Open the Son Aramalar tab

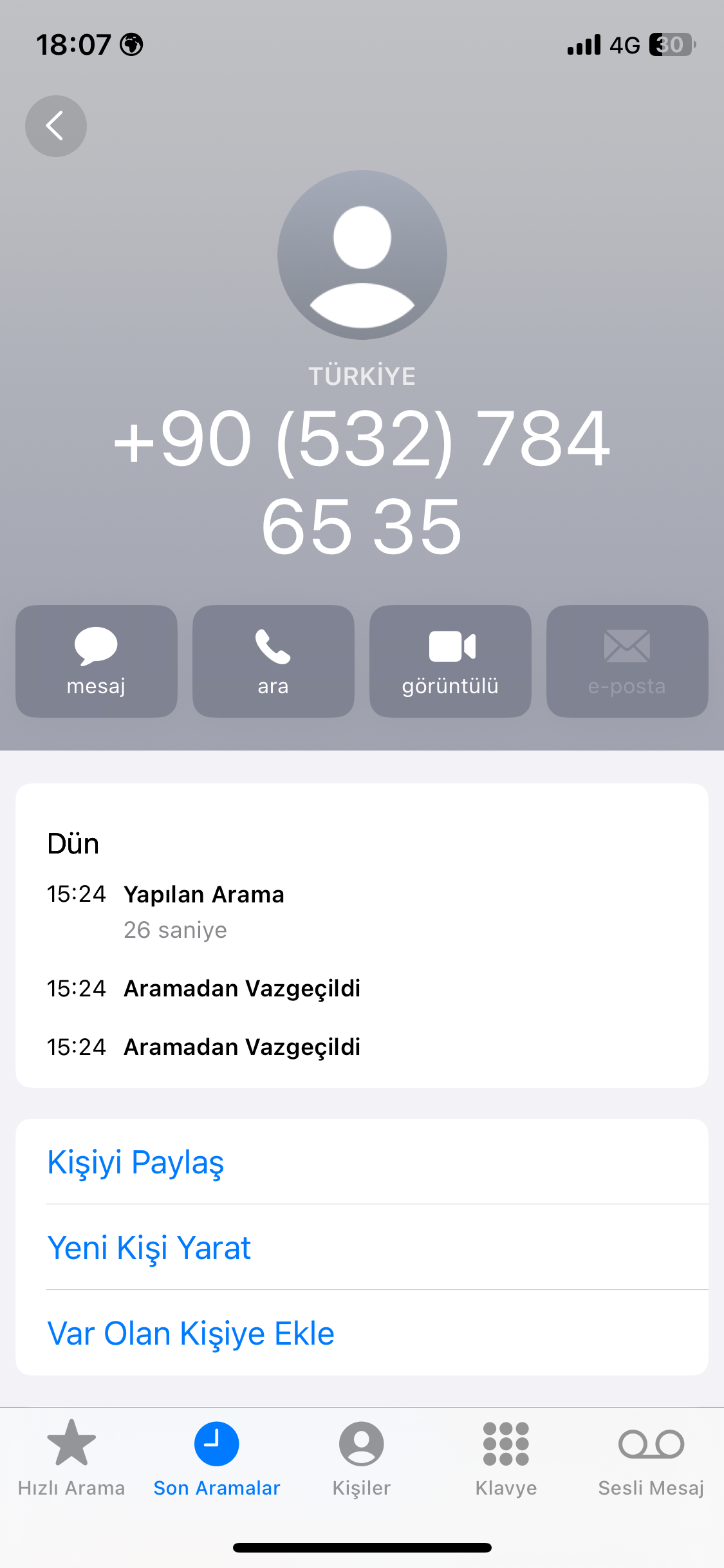pos(217,1459)
